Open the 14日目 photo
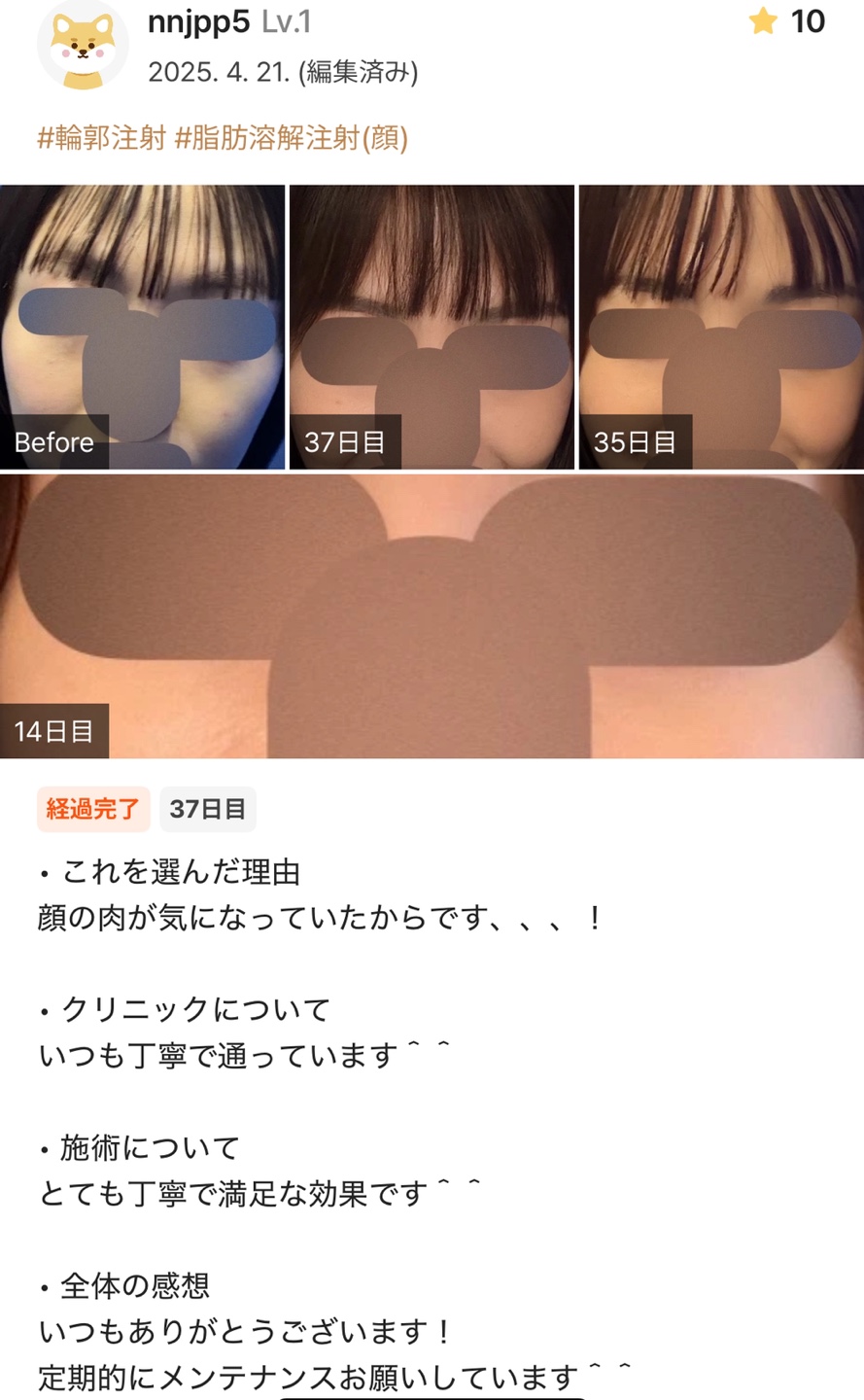 pos(432,616)
